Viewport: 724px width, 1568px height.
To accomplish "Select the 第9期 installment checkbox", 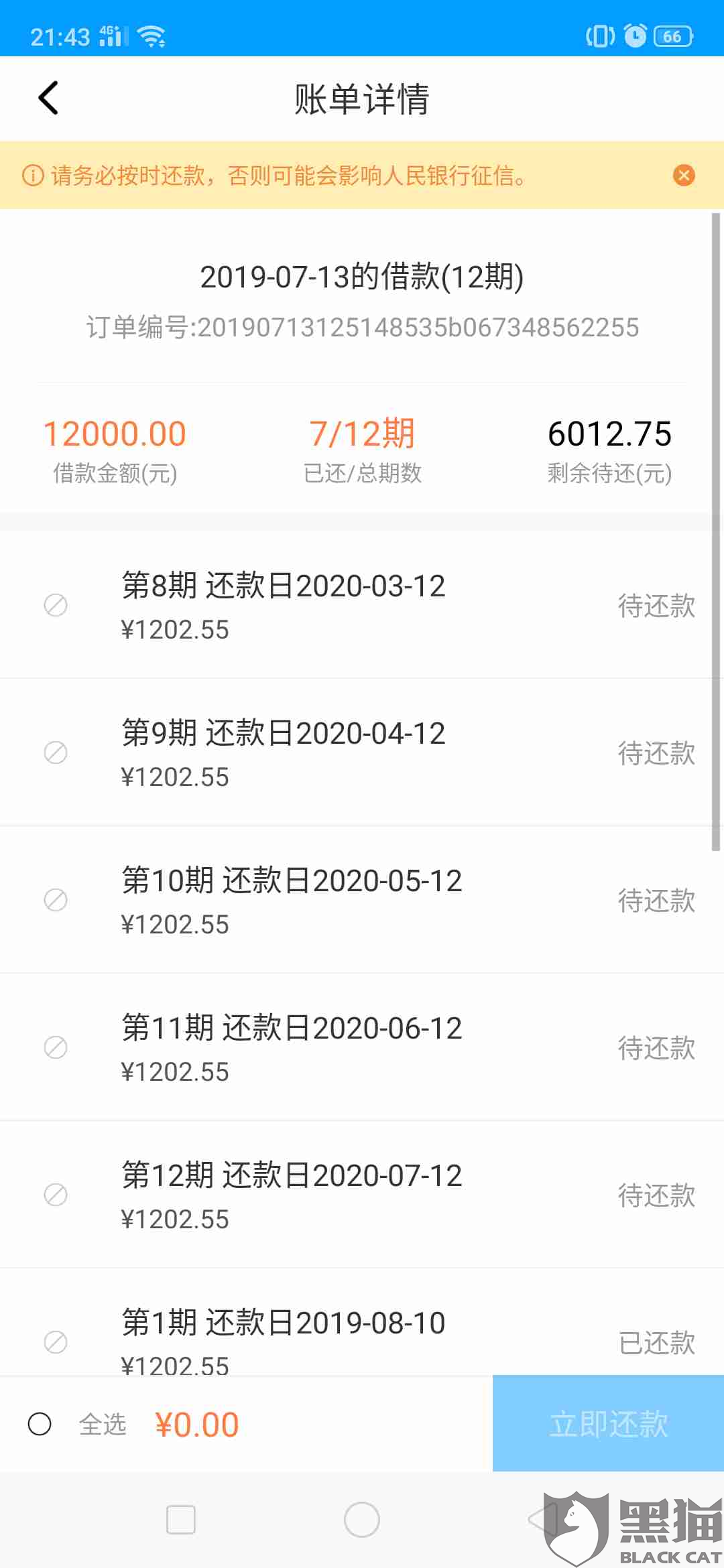I will 56,753.
